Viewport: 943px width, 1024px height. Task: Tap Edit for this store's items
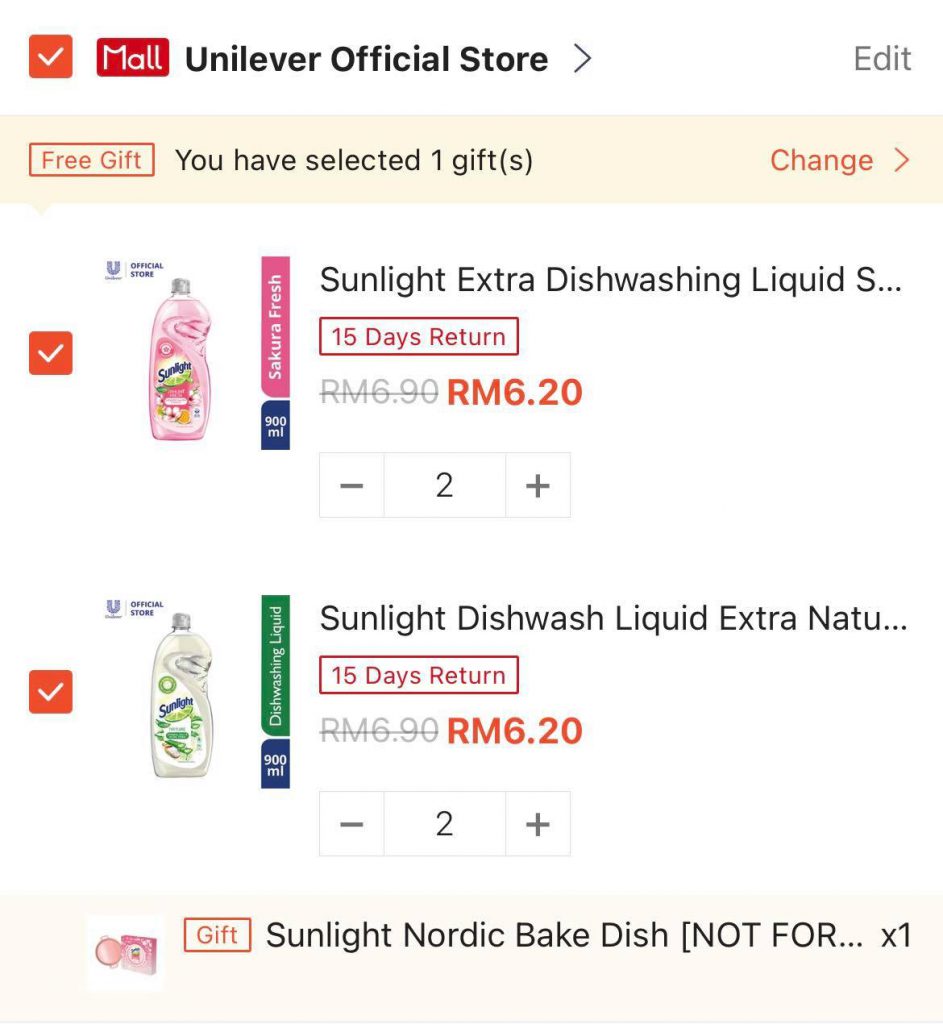(882, 59)
